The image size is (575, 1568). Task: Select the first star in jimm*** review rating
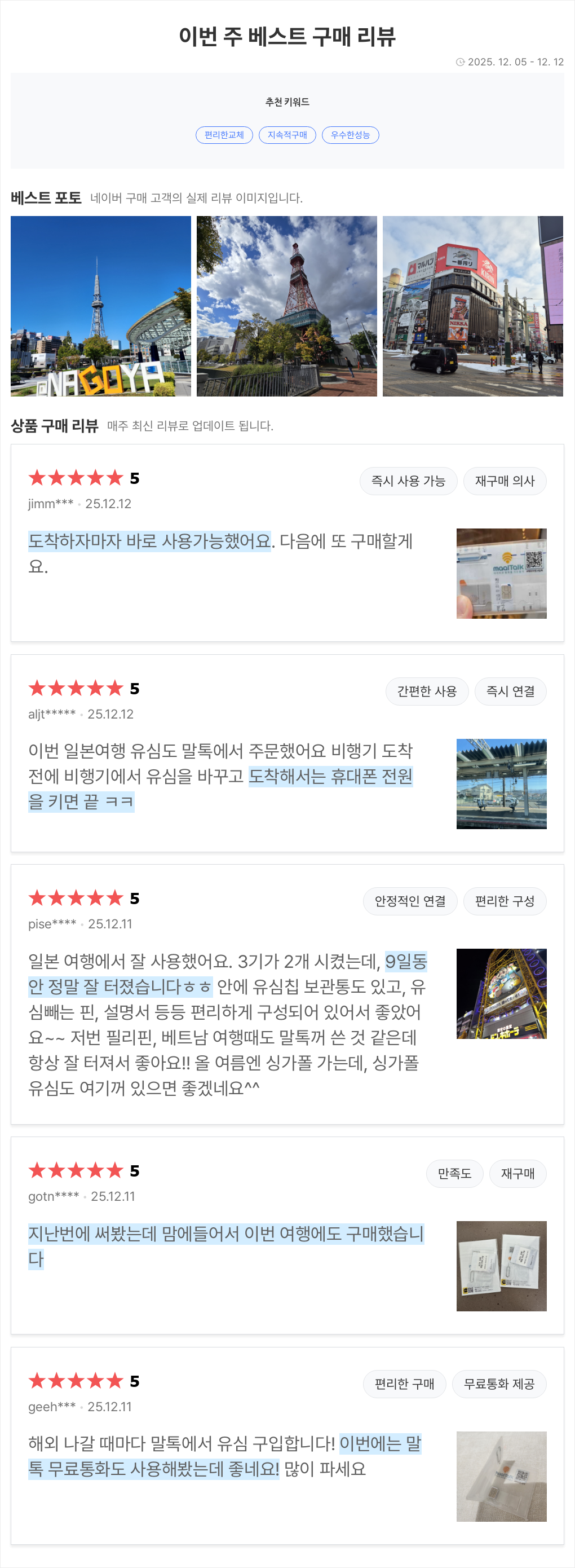point(38,478)
